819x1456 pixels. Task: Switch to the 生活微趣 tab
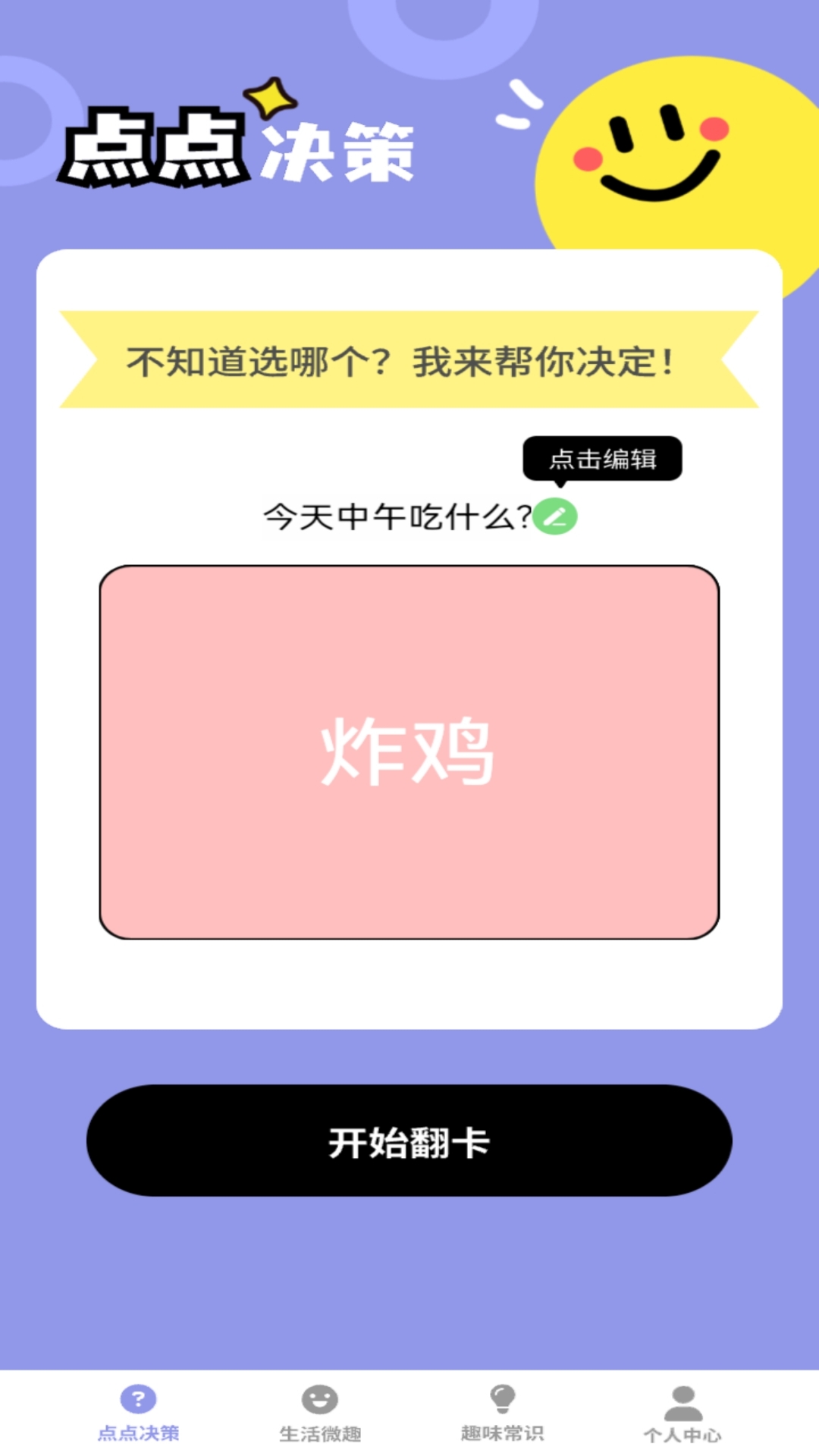click(320, 1414)
